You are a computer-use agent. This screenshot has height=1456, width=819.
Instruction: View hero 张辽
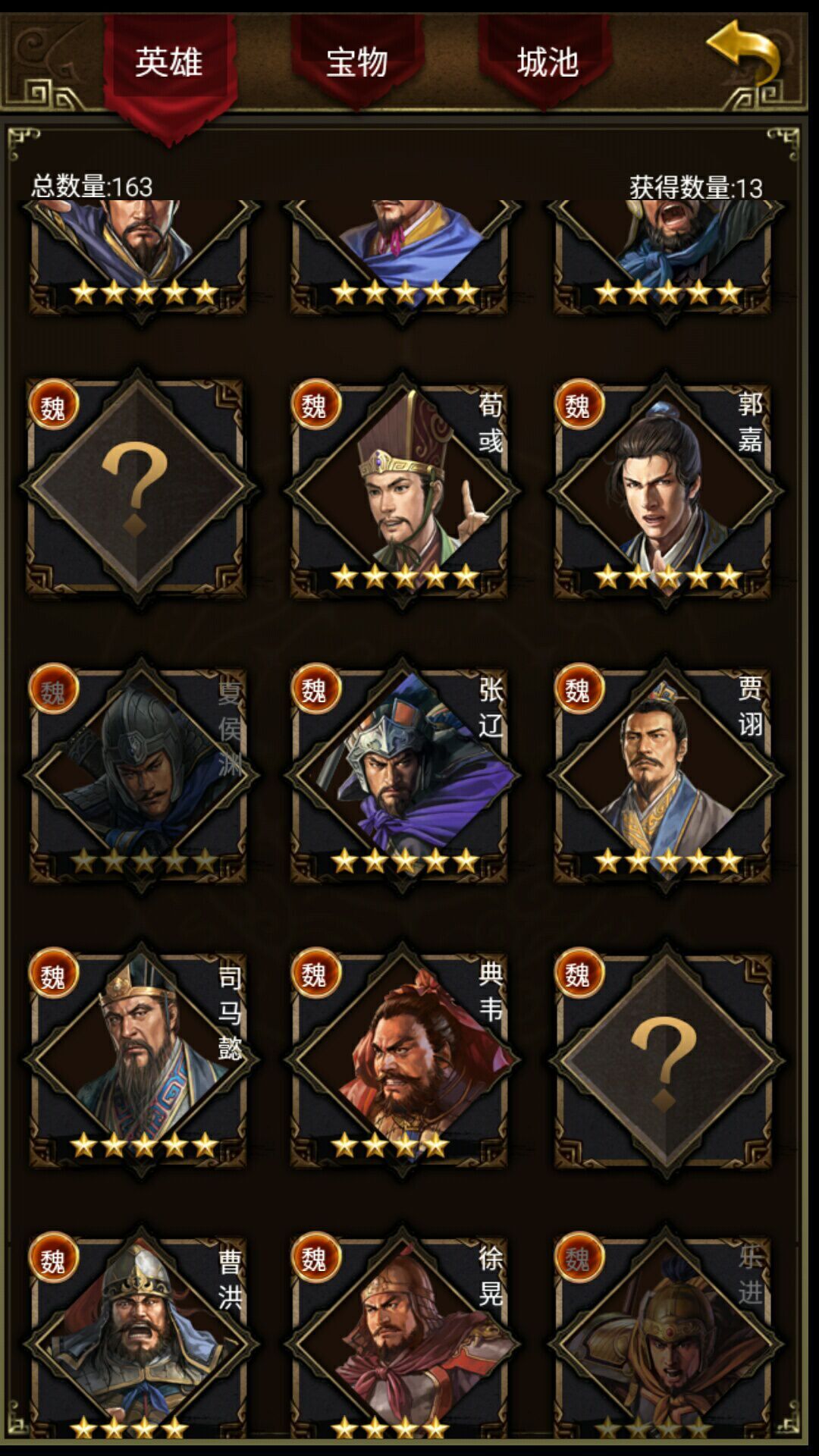pyautogui.click(x=402, y=773)
